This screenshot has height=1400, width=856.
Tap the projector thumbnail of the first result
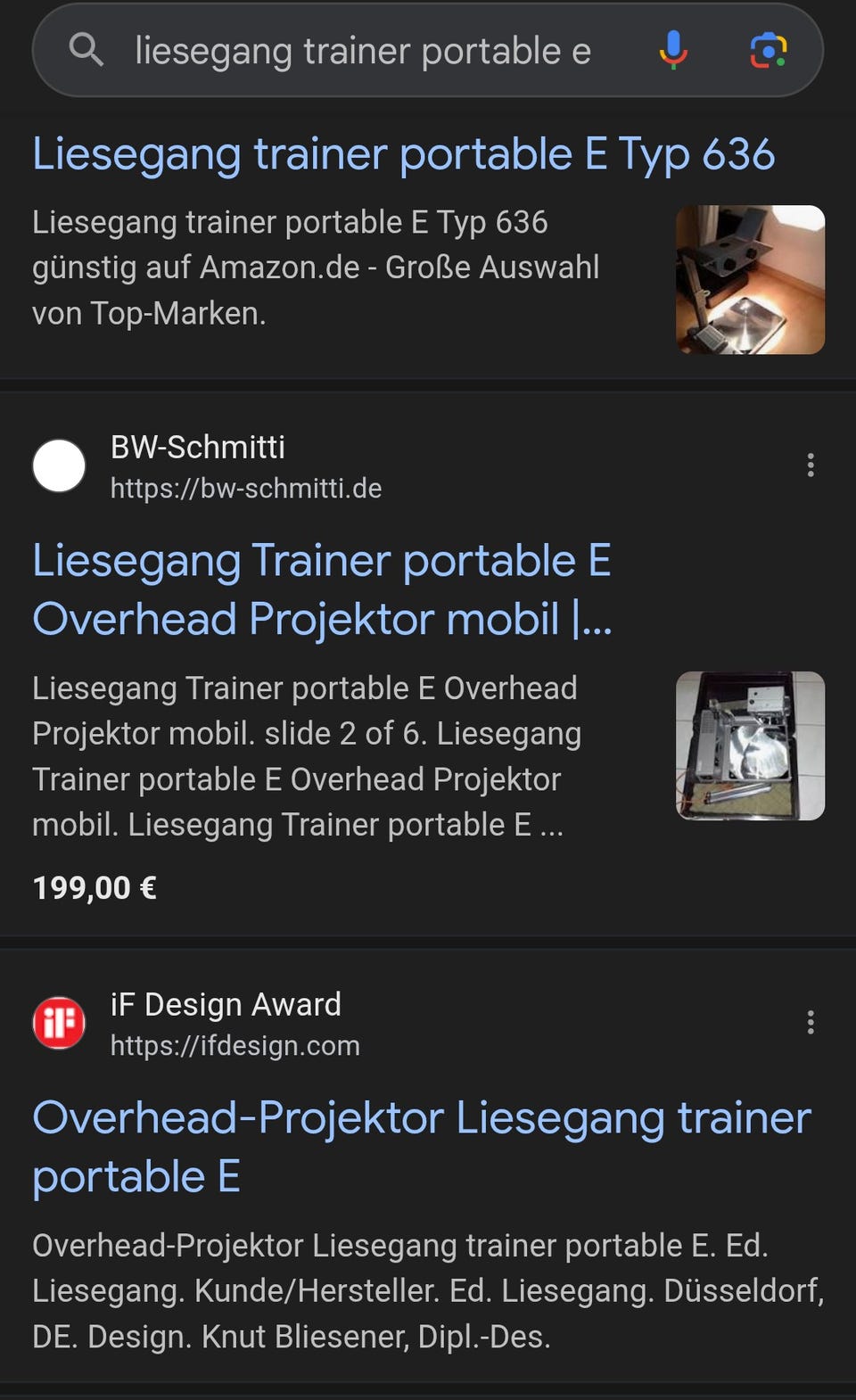pyautogui.click(x=752, y=278)
